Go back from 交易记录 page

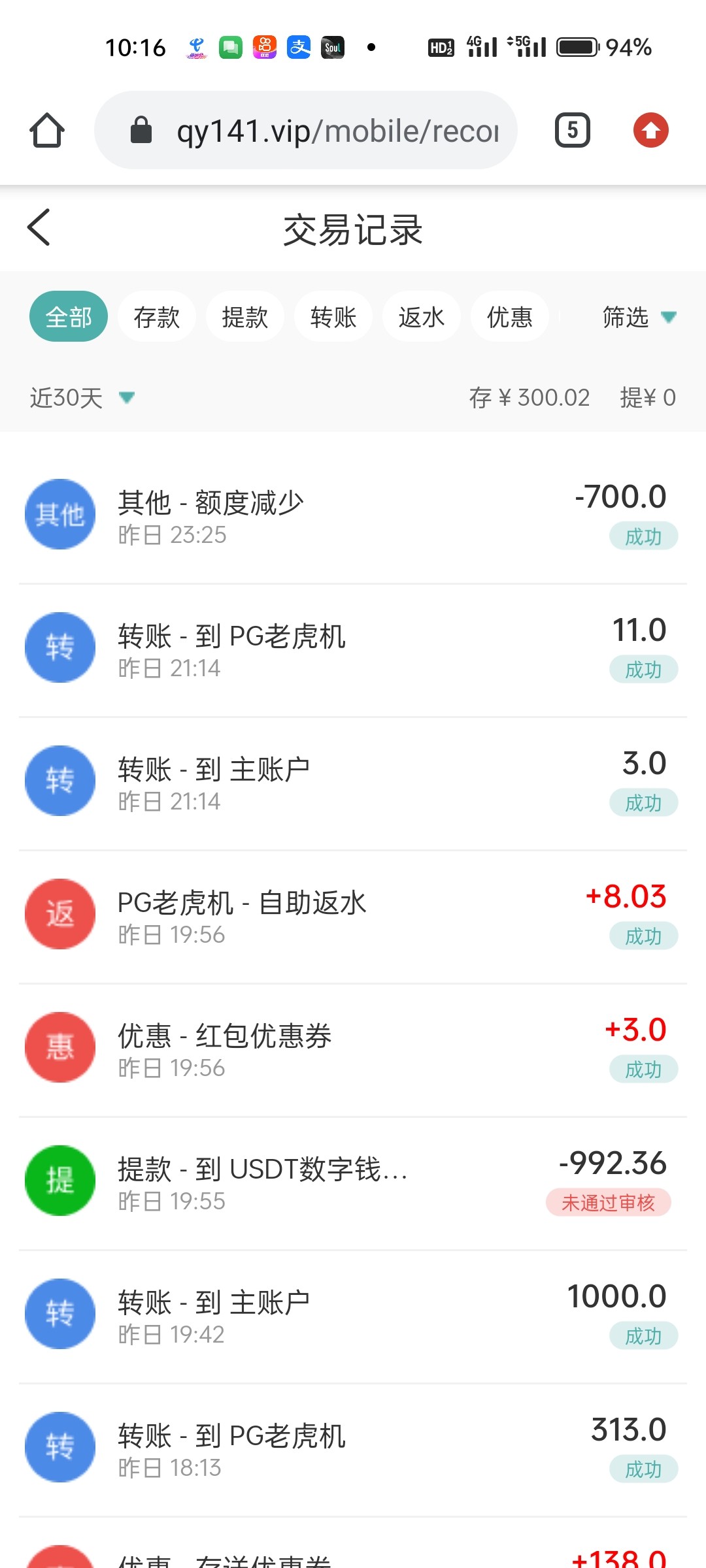coord(39,228)
